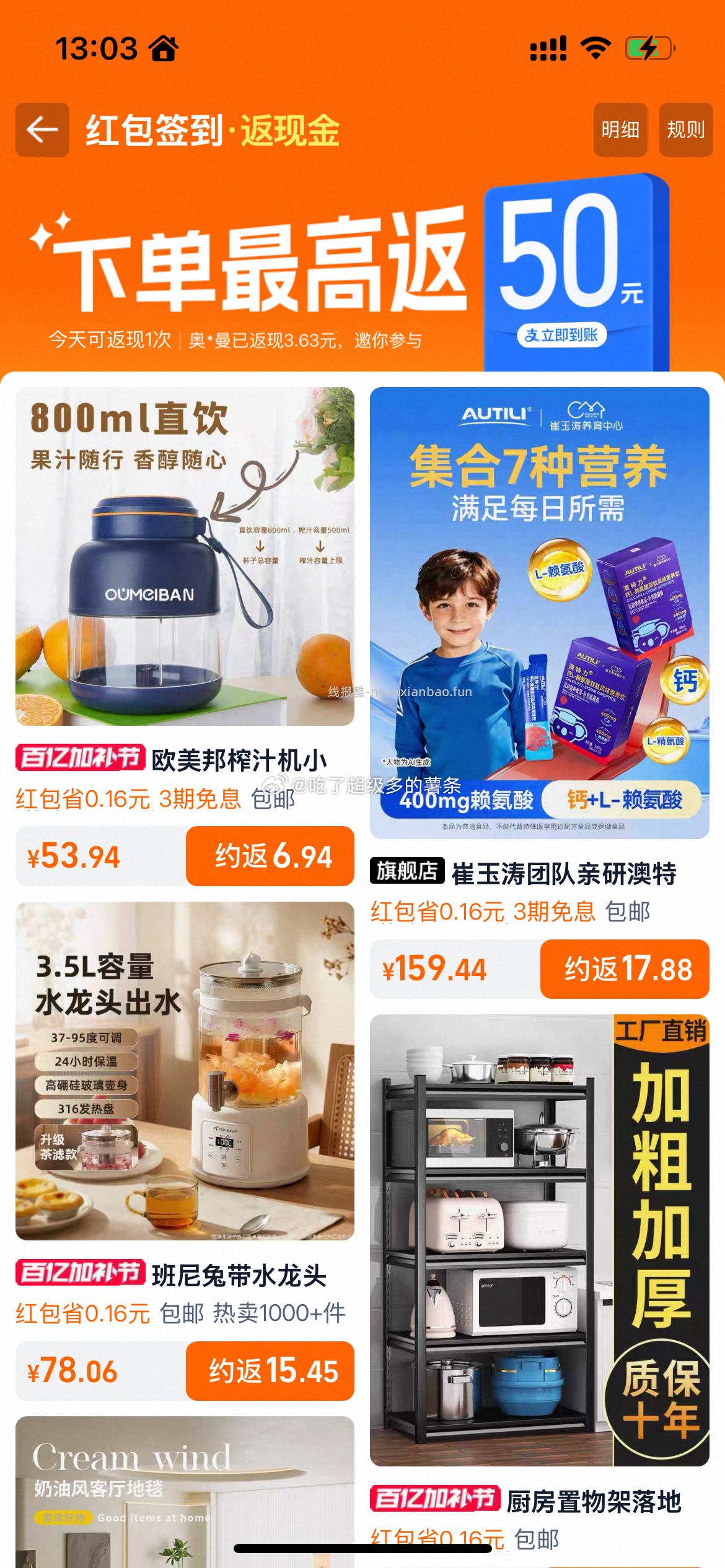The height and width of the screenshot is (1568, 725).
Task: Tap the 约返6.94 cashback button
Action: (x=270, y=856)
